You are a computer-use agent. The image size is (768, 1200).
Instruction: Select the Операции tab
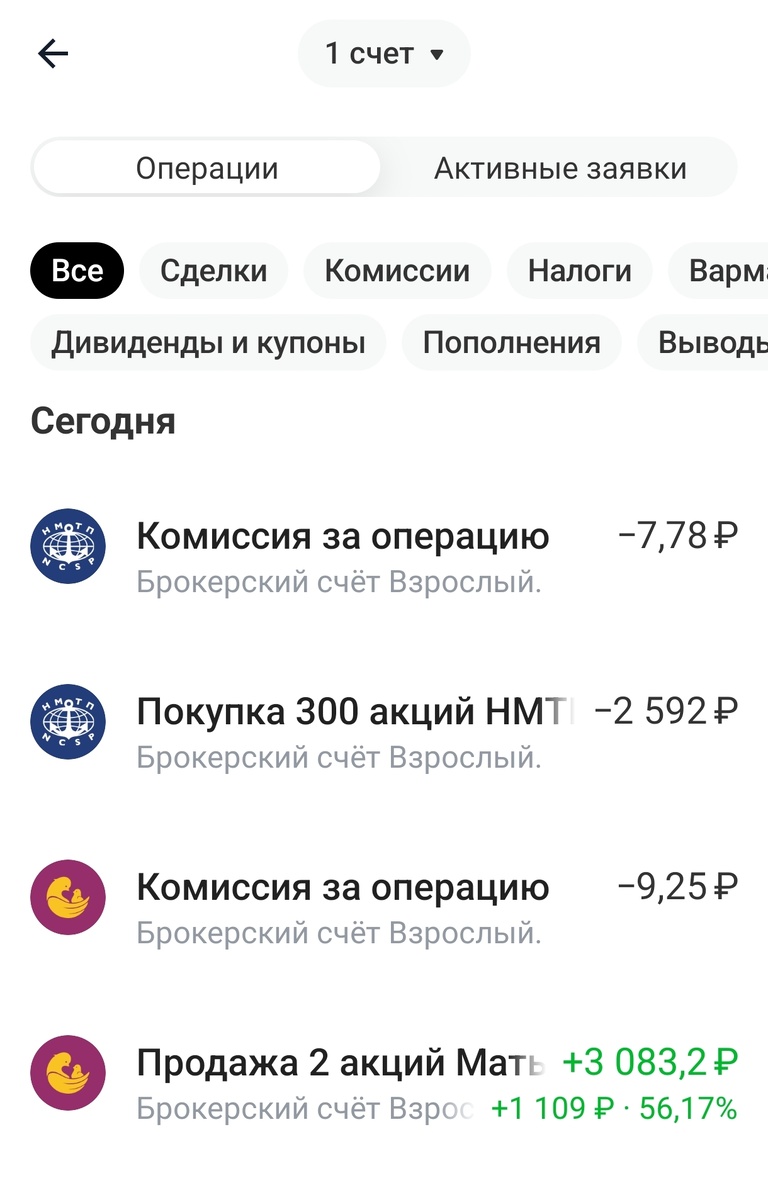pyautogui.click(x=205, y=168)
